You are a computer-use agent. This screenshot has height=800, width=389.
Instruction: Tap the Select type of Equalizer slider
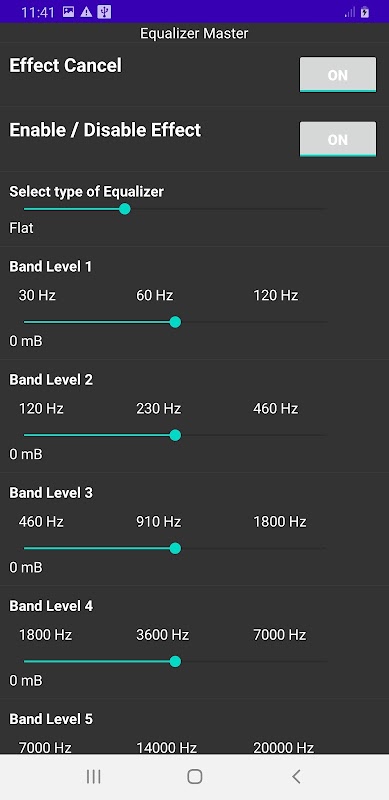[175, 209]
